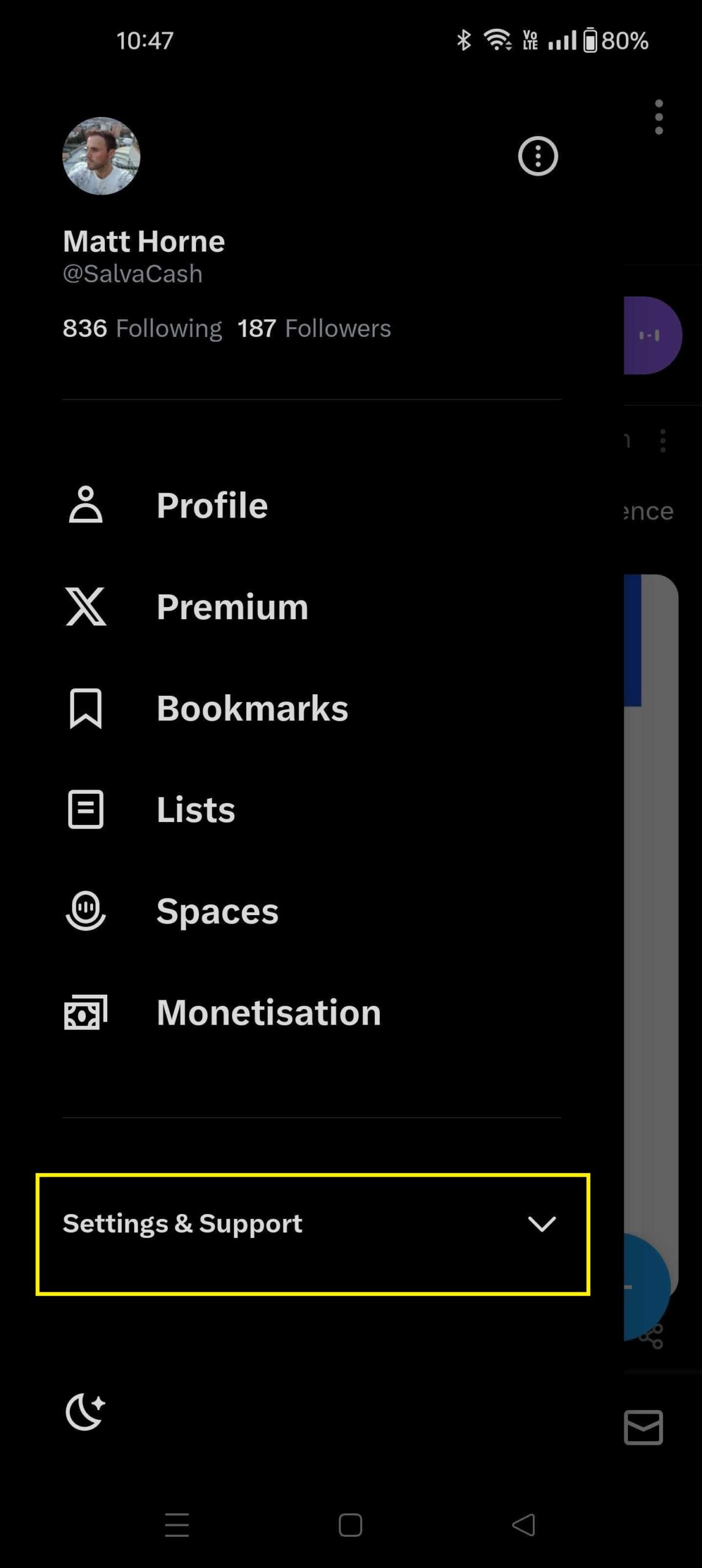
Task: Tap the system back button
Action: tap(524, 1525)
